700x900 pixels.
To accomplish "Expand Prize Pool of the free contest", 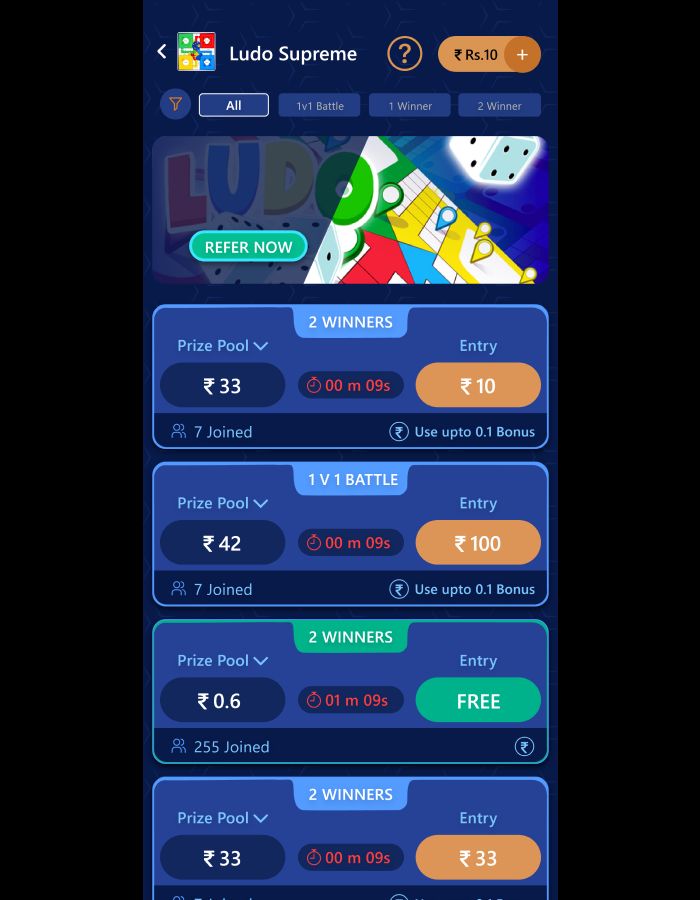I will tap(223, 660).
